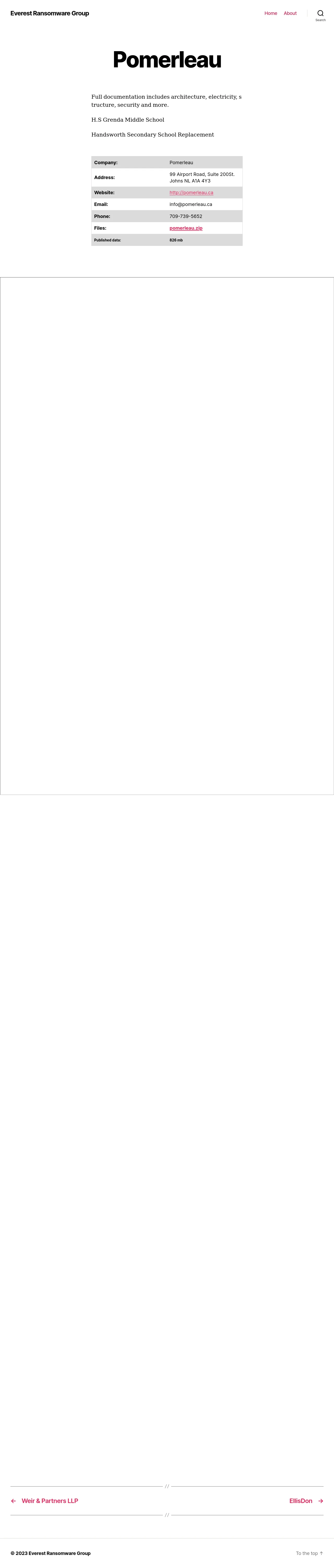
Task: Go to previous post Weir & Partners LLP
Action: tap(49, 1500)
